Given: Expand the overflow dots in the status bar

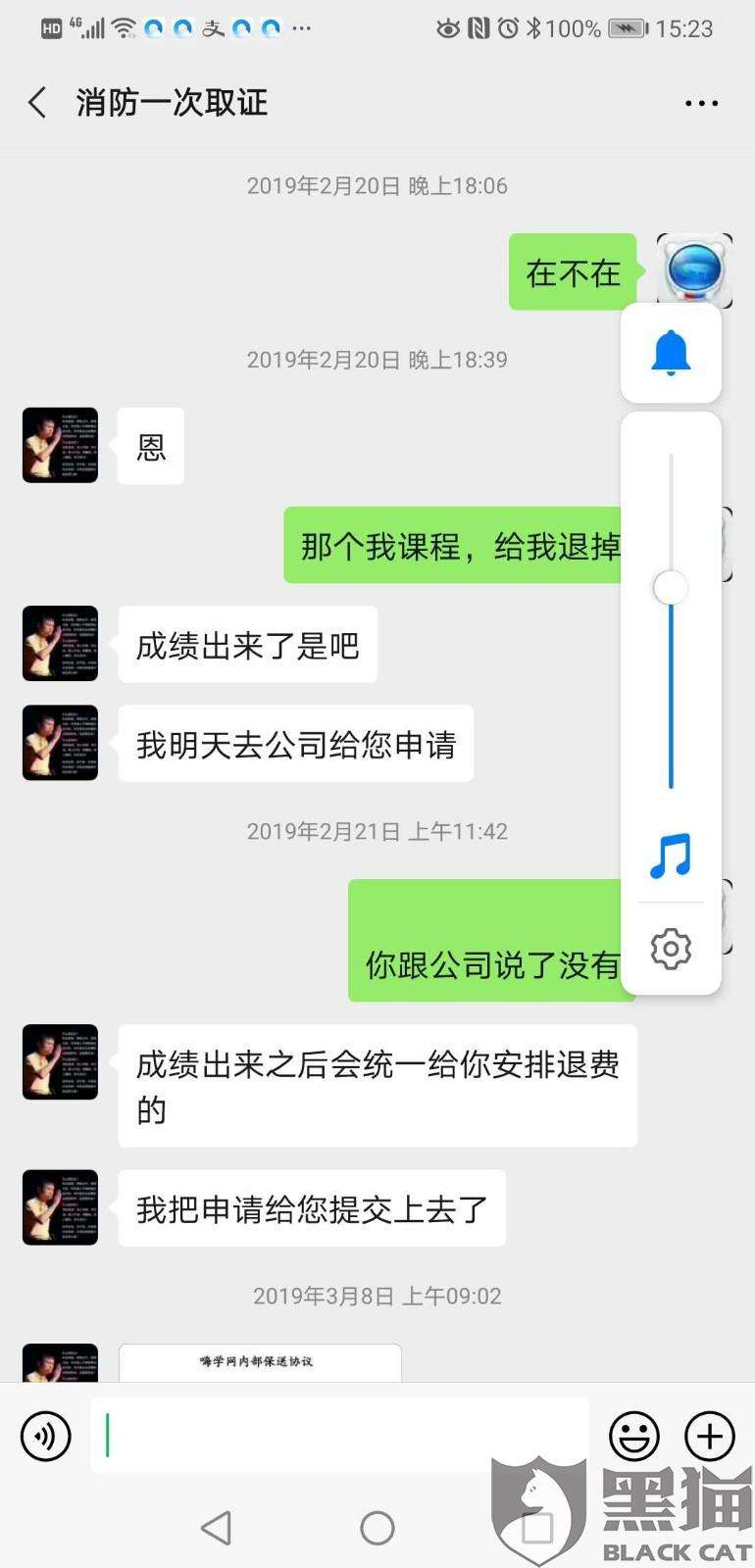Looking at the screenshot, I should (x=300, y=28).
